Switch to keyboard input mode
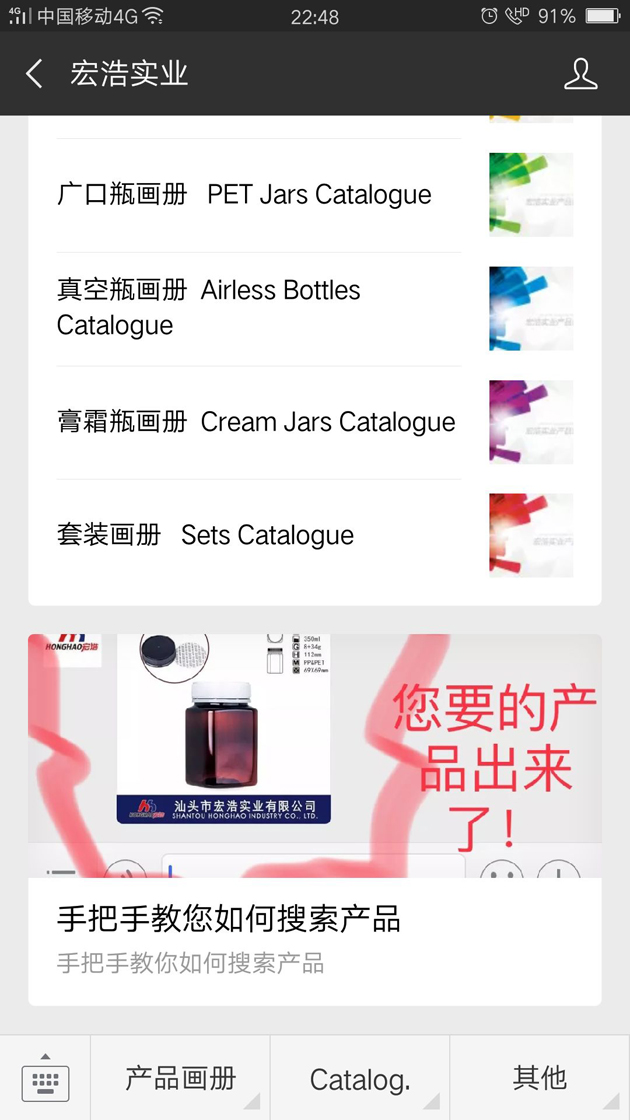 click(x=45, y=1078)
